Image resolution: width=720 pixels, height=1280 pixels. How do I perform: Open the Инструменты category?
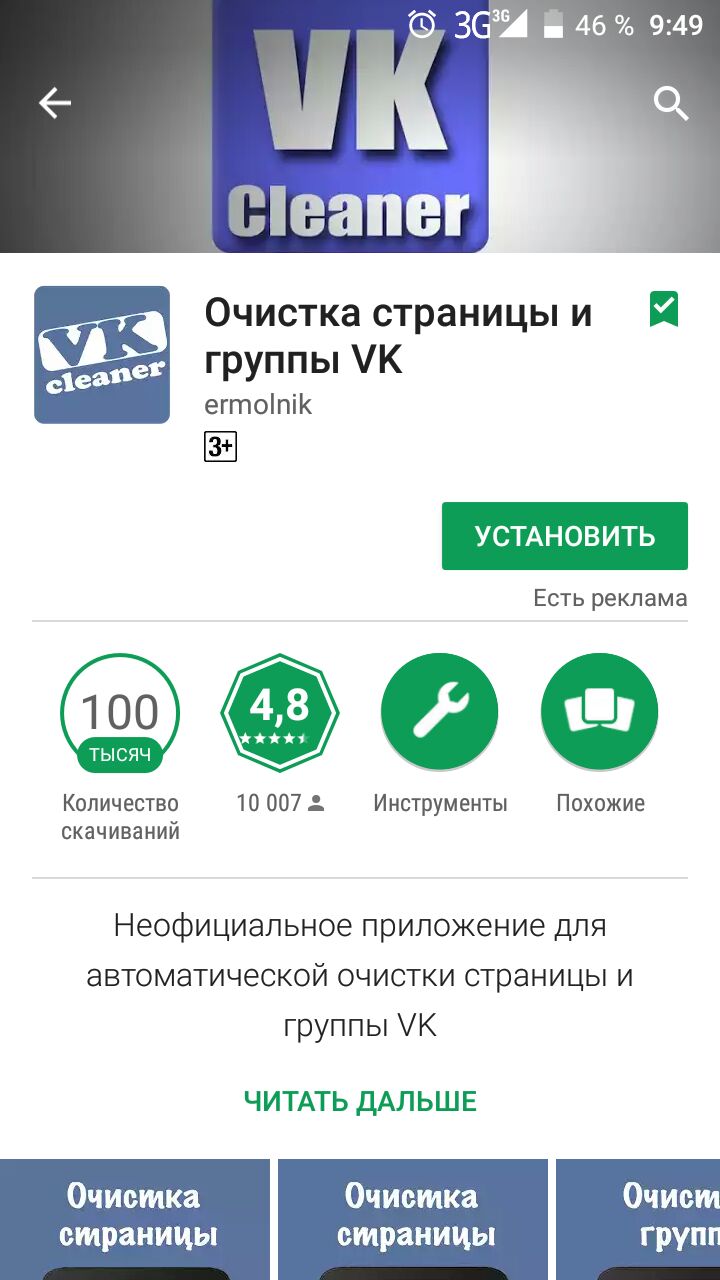click(x=440, y=712)
